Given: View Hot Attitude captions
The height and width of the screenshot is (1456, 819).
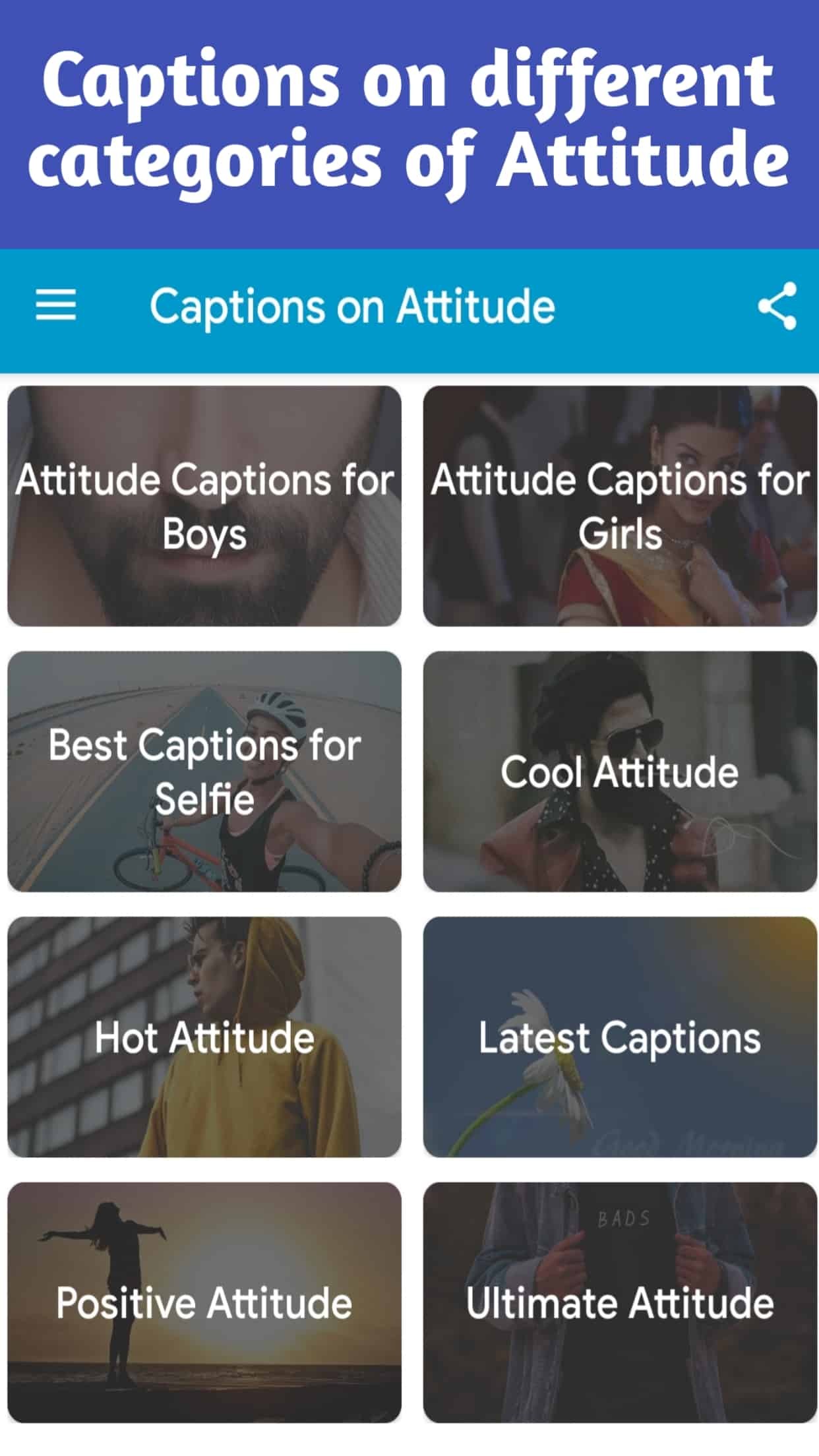Looking at the screenshot, I should 204,1037.
